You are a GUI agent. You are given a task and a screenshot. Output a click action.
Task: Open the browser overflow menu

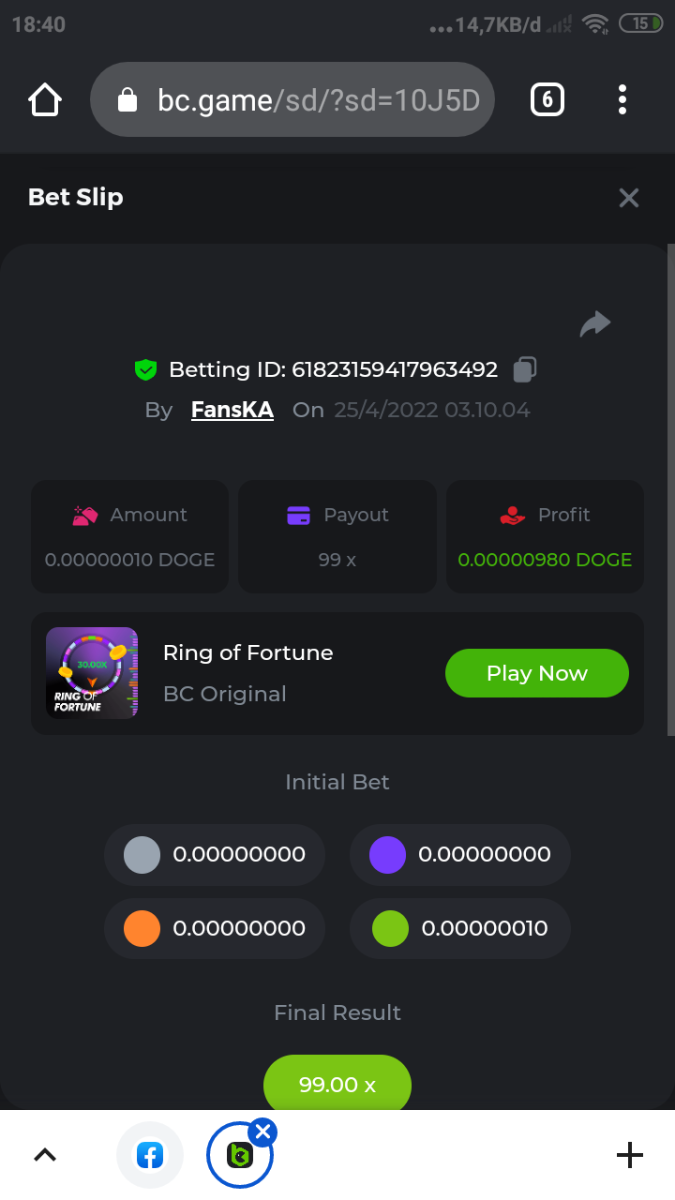coord(622,100)
